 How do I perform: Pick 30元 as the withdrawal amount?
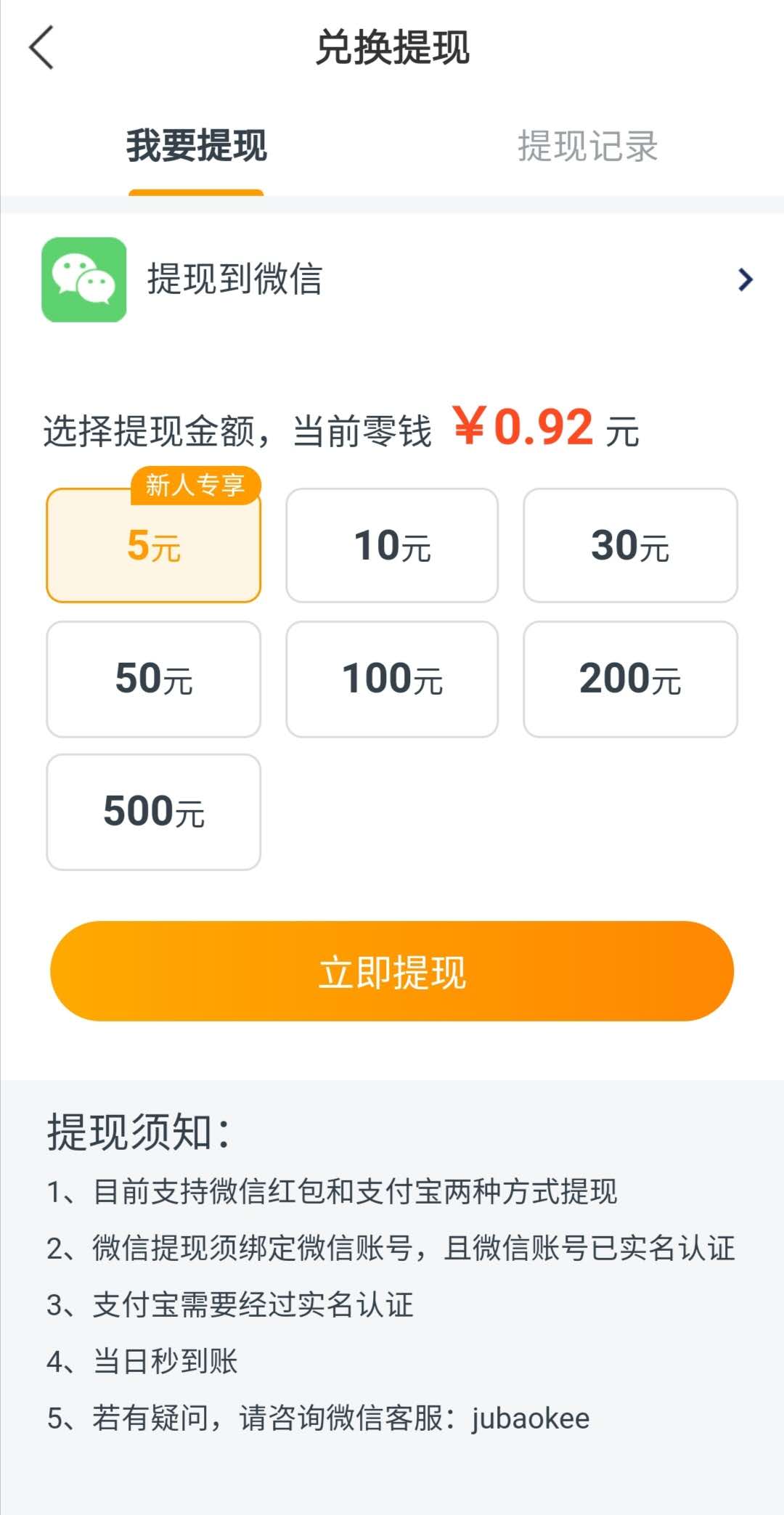tap(630, 545)
